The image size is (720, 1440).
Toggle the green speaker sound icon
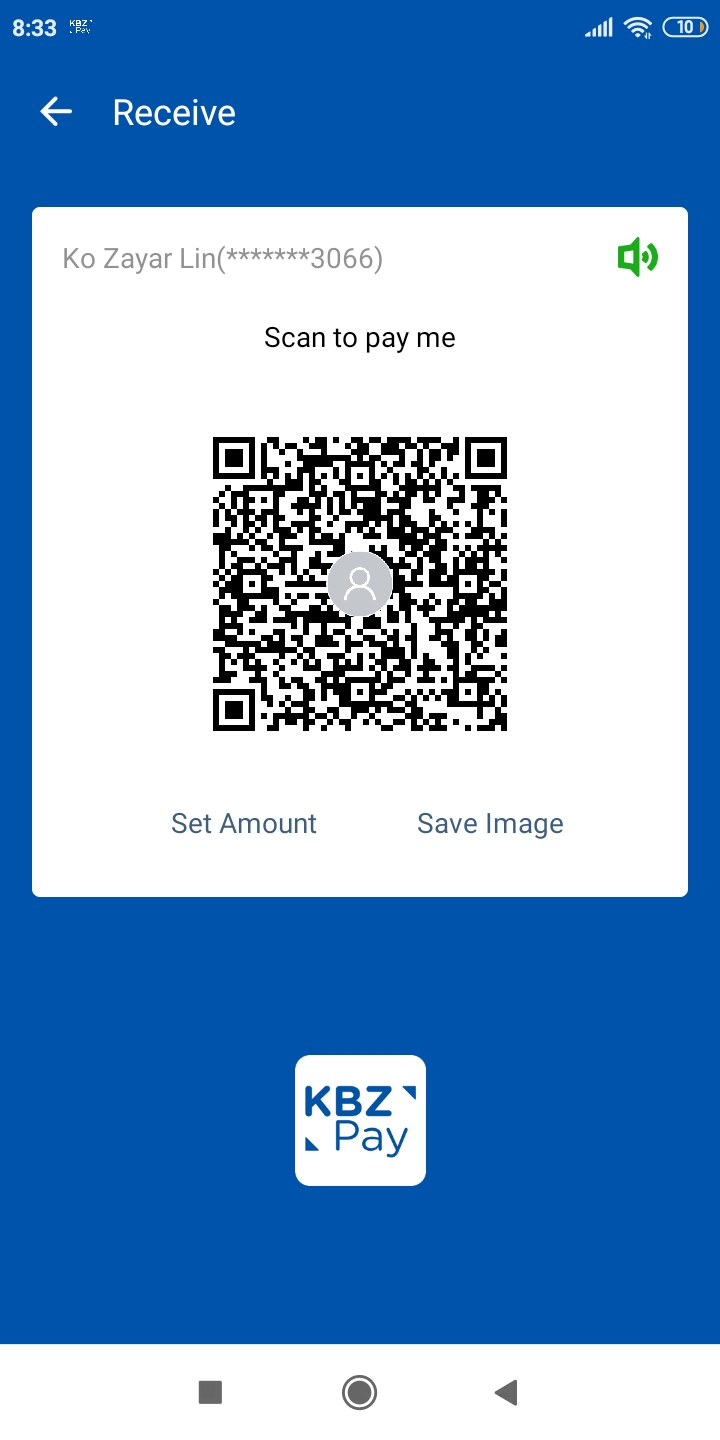pyautogui.click(x=637, y=259)
